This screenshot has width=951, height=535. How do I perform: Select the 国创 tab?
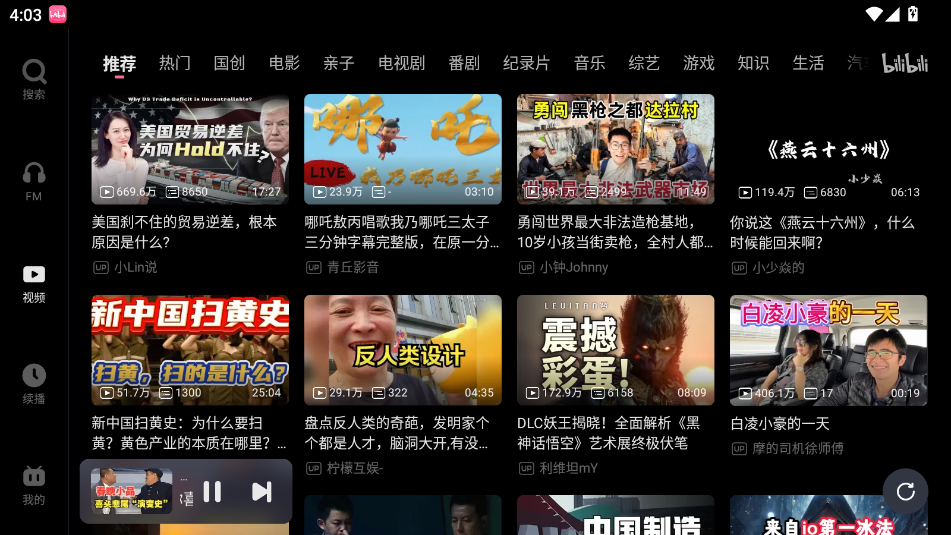(x=229, y=63)
